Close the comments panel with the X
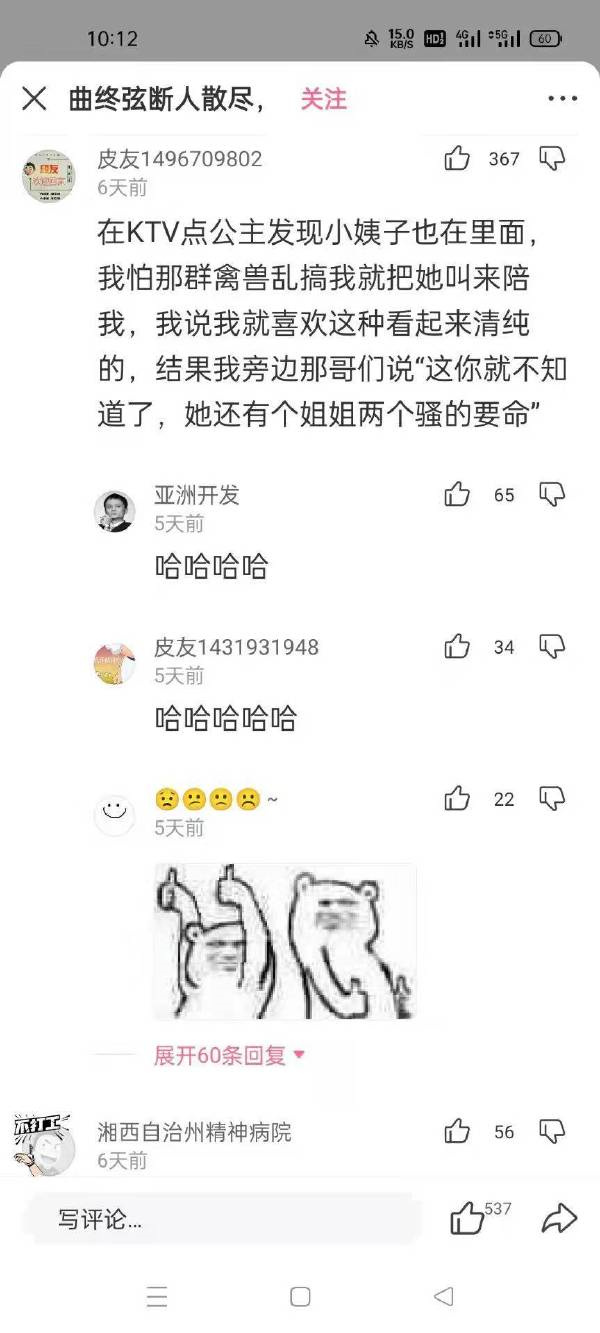 tap(34, 99)
